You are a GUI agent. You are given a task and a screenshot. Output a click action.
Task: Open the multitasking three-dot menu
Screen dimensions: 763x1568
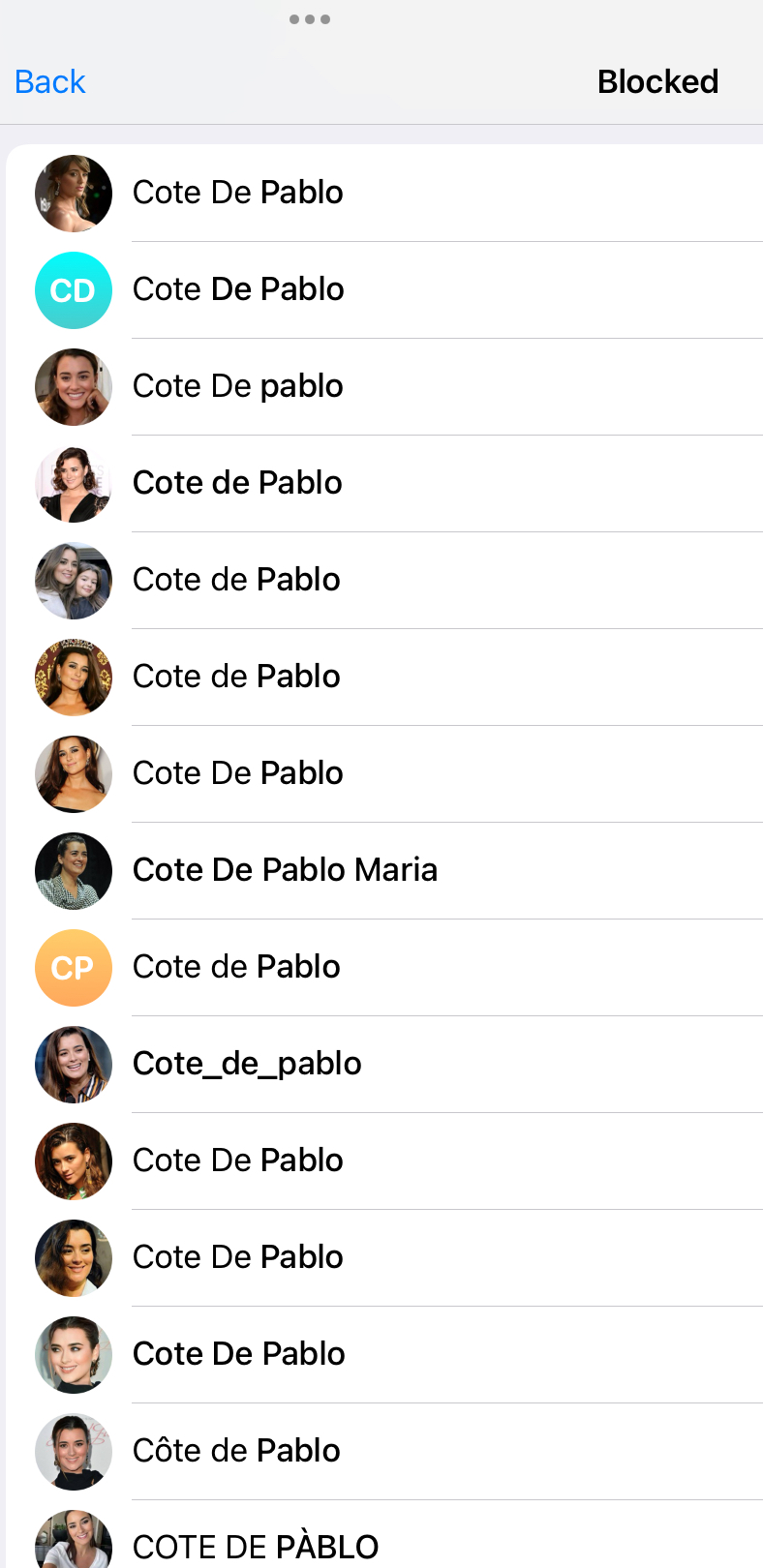(310, 19)
